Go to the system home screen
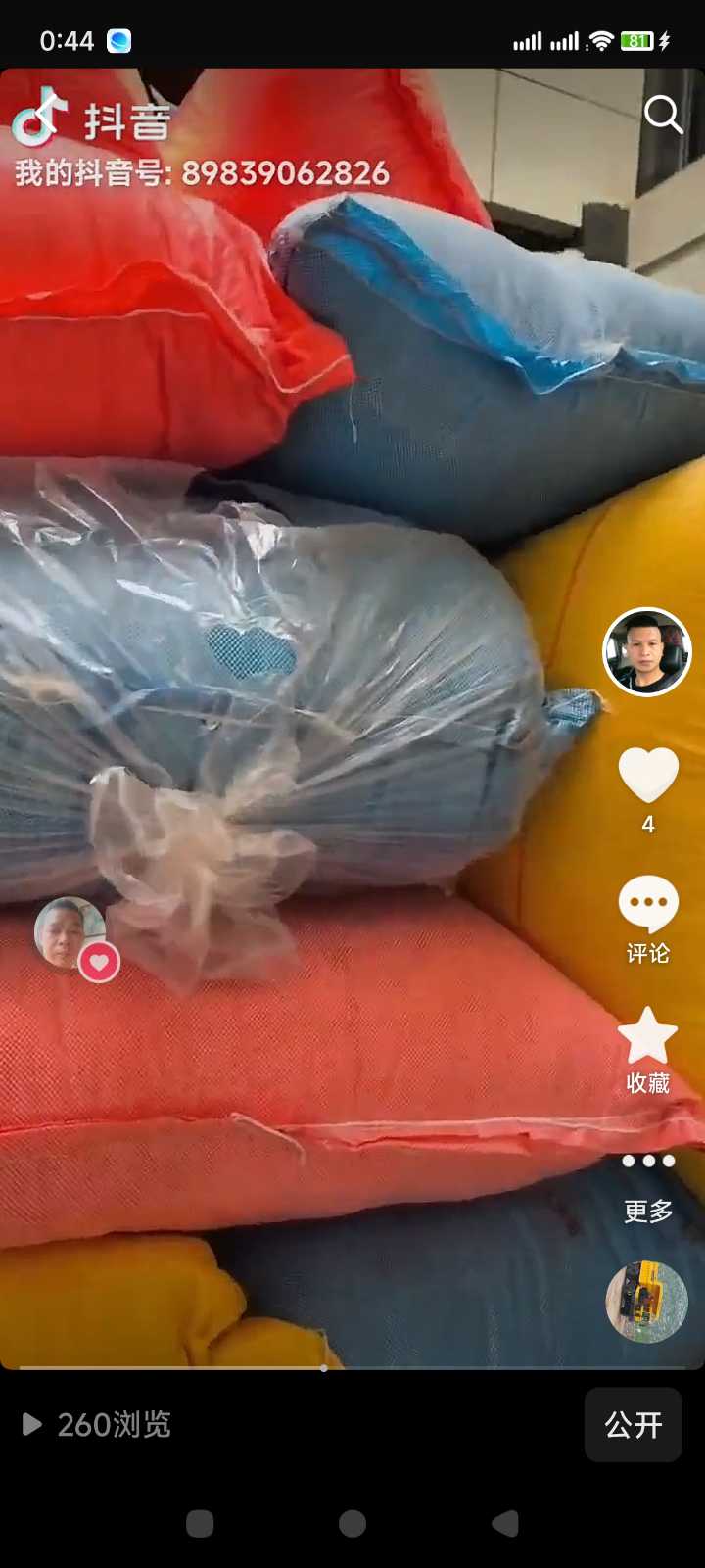The width and height of the screenshot is (705, 1568). click(352, 1523)
